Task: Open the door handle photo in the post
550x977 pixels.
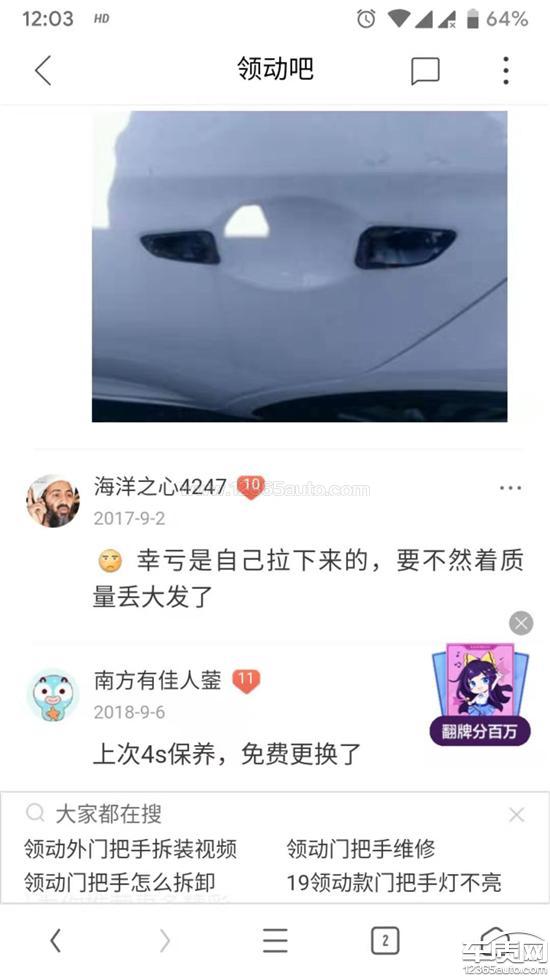Action: click(x=300, y=266)
